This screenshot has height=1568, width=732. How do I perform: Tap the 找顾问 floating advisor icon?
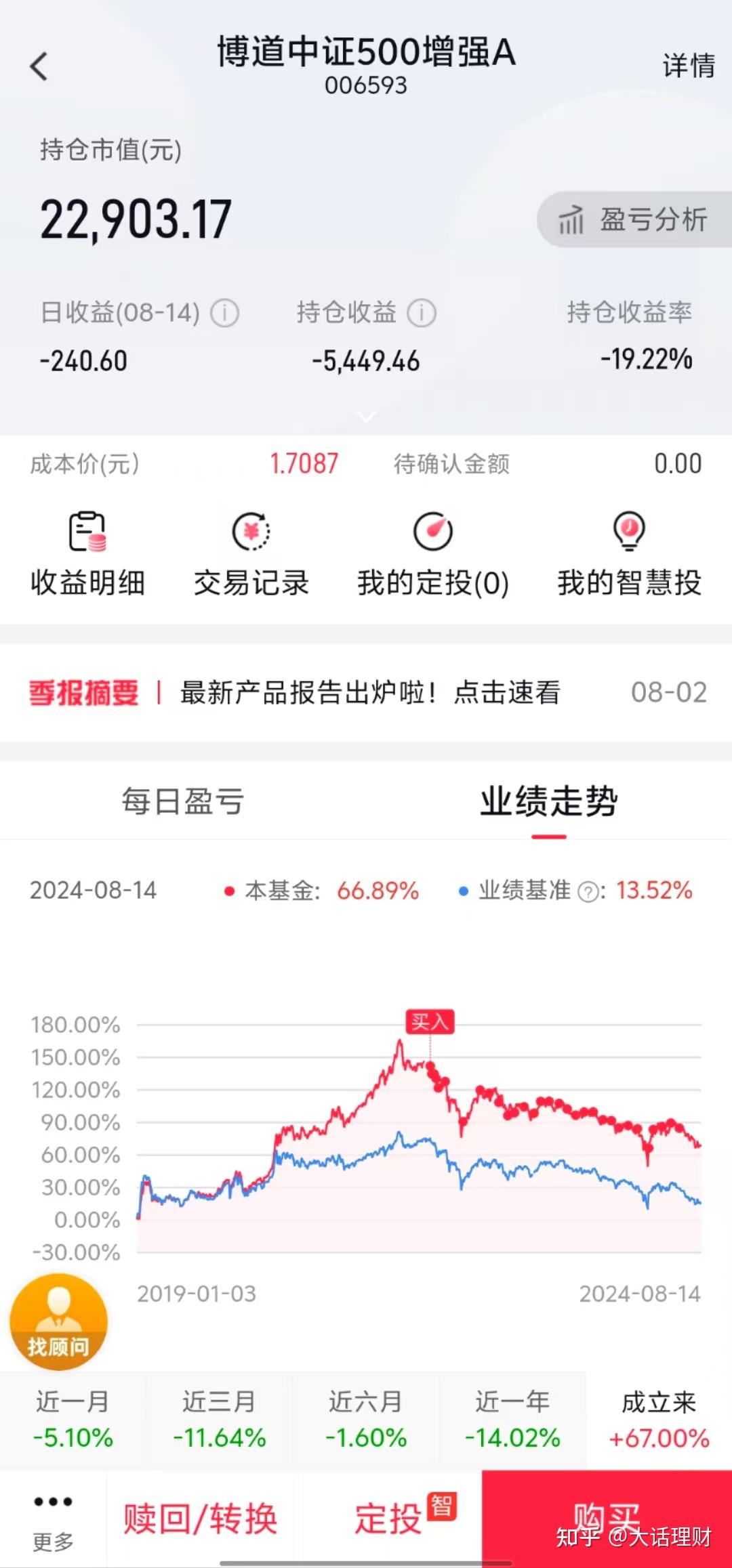point(60,1321)
